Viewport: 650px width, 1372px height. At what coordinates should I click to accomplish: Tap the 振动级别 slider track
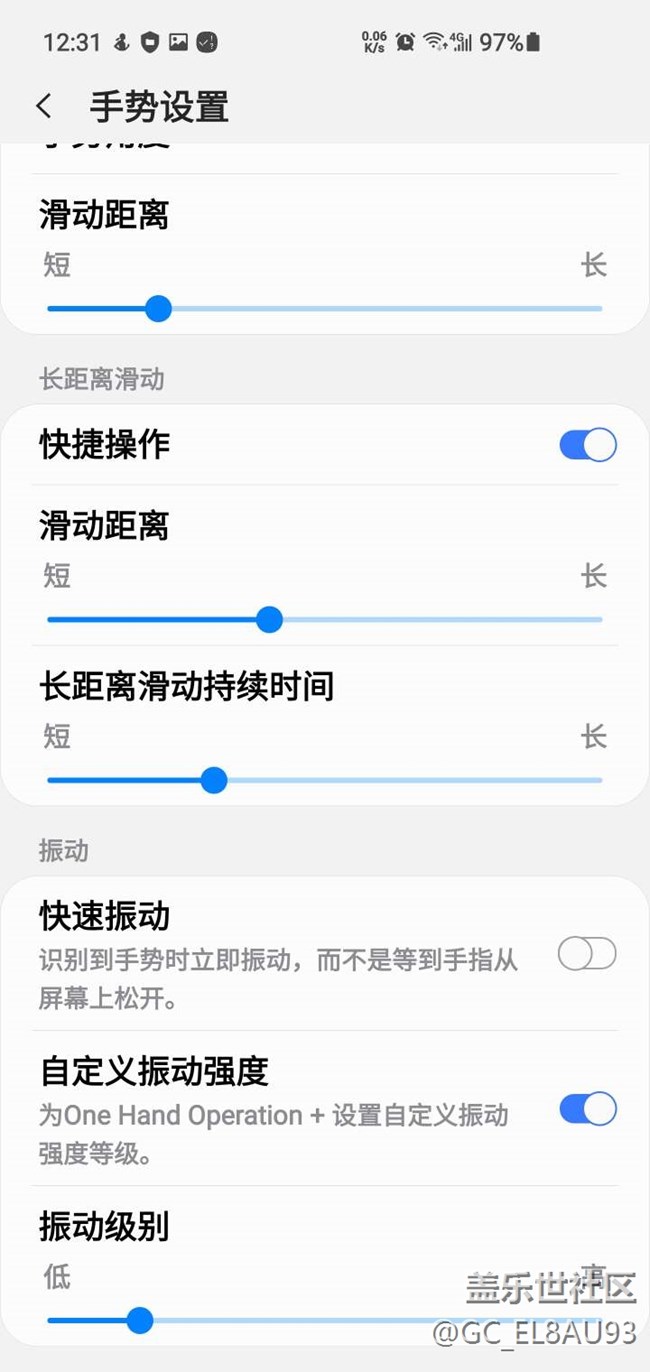(325, 1321)
